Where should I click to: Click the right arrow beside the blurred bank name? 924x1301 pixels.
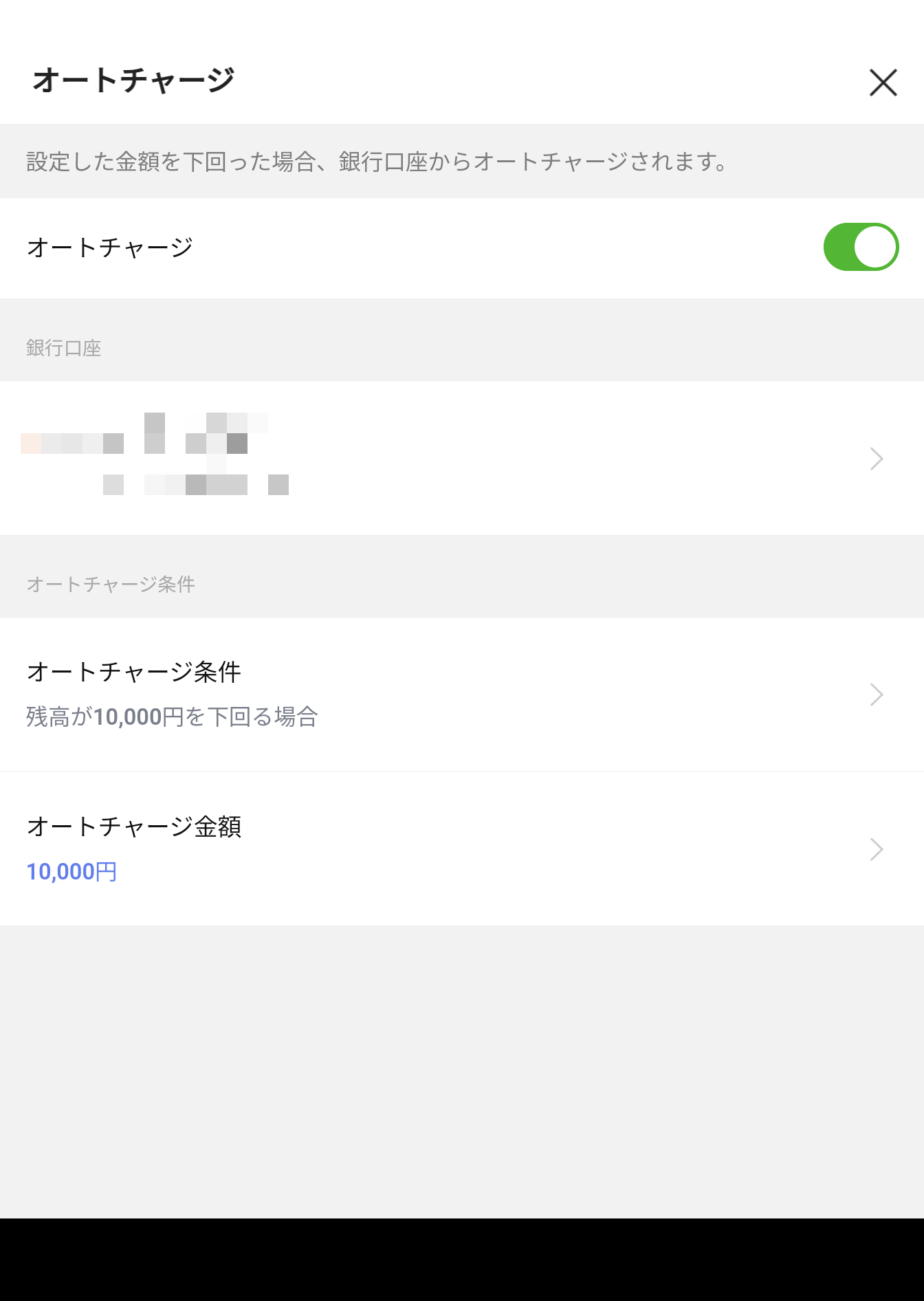pyautogui.click(x=876, y=458)
